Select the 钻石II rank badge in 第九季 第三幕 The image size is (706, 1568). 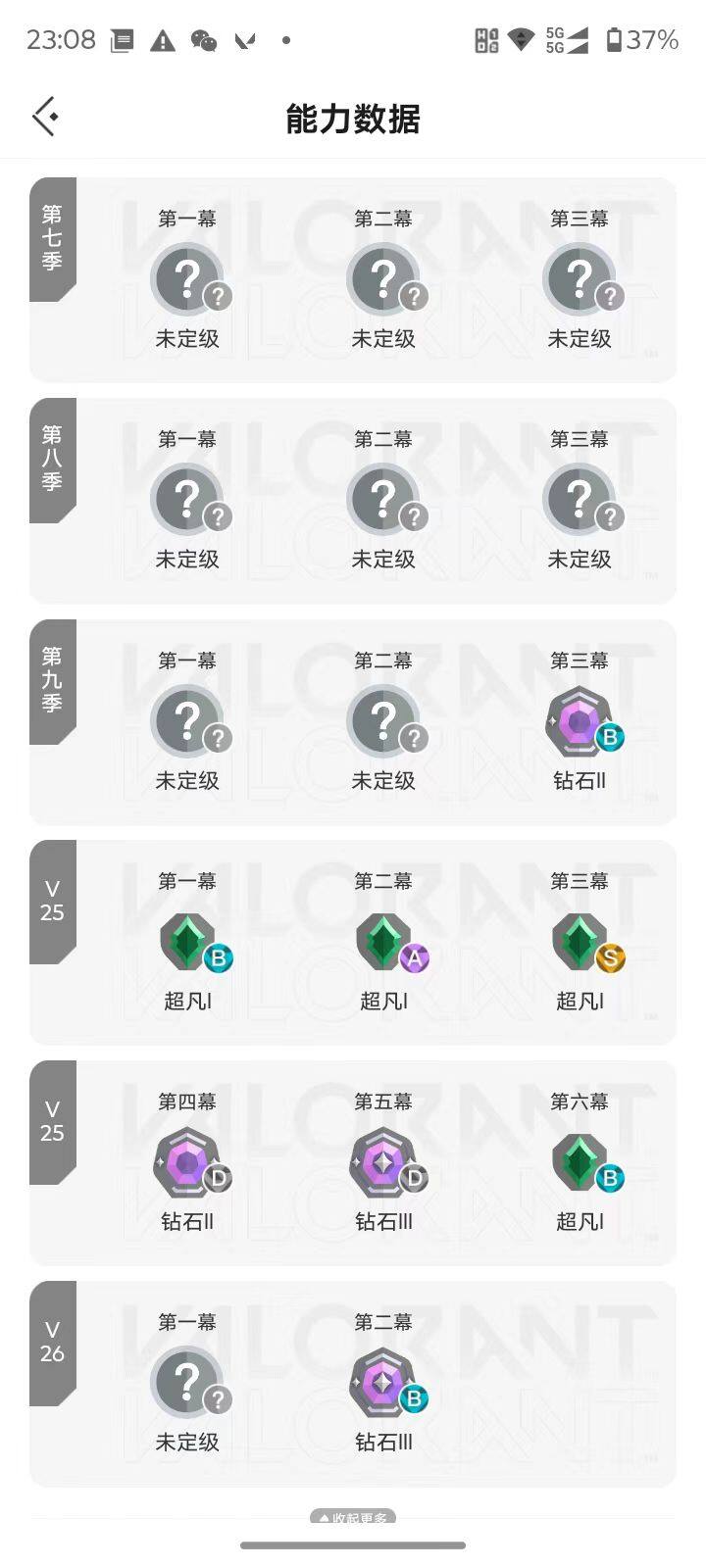click(x=580, y=721)
